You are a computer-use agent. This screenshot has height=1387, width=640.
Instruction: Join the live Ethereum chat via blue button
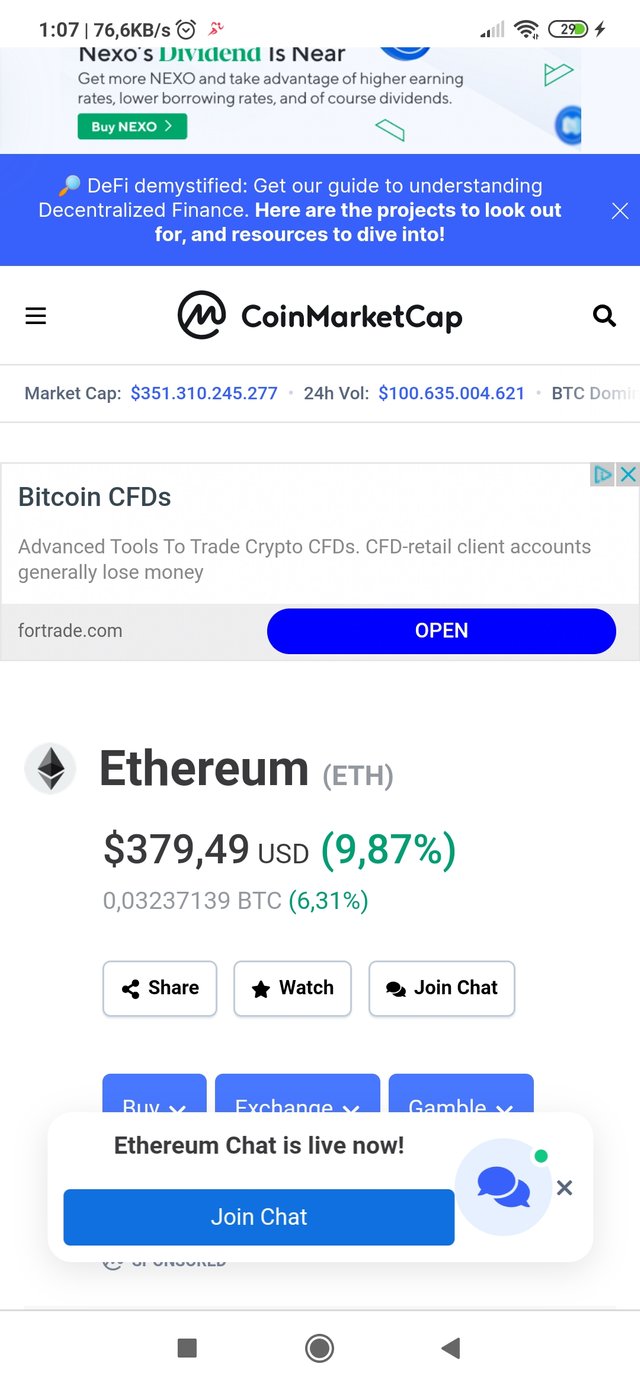click(259, 1217)
